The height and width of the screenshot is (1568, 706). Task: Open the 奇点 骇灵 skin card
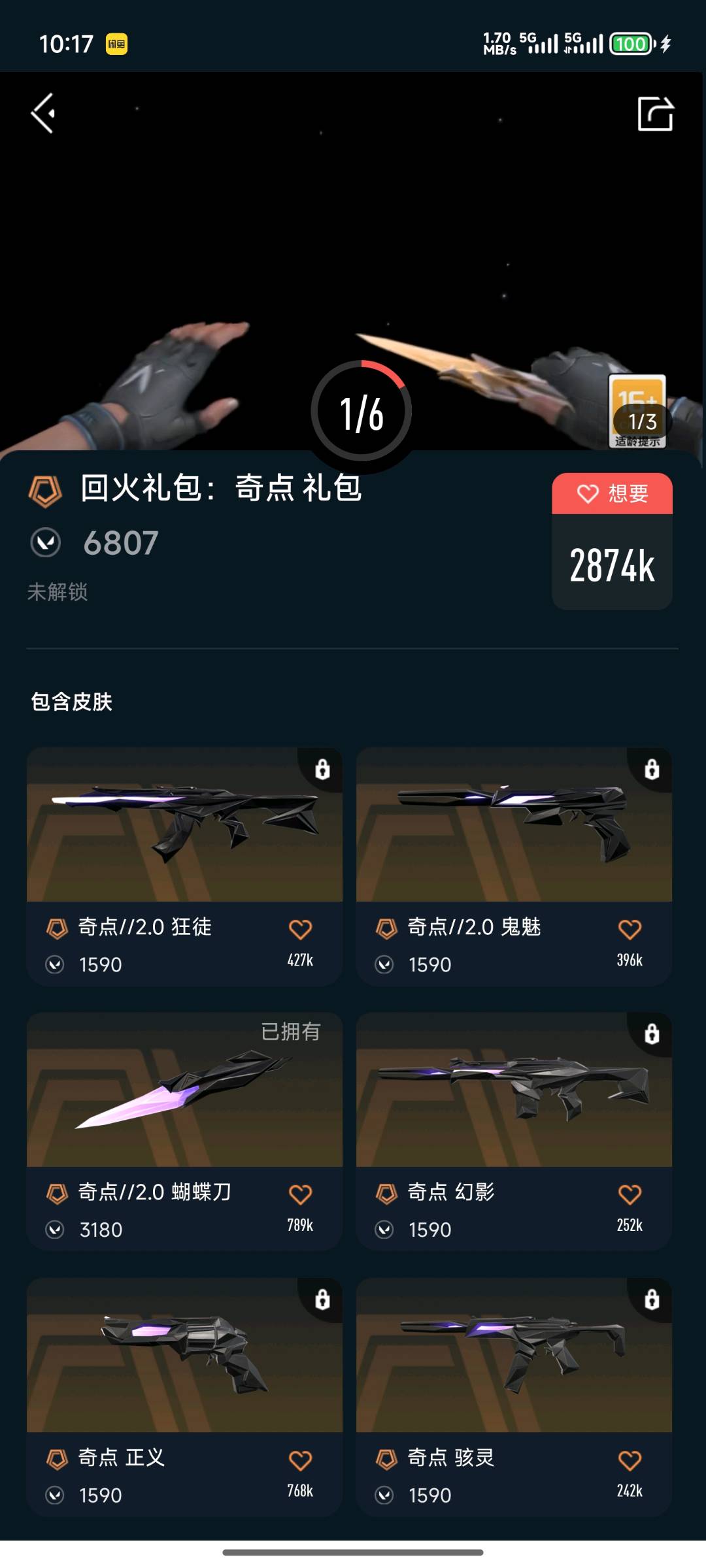(514, 1397)
